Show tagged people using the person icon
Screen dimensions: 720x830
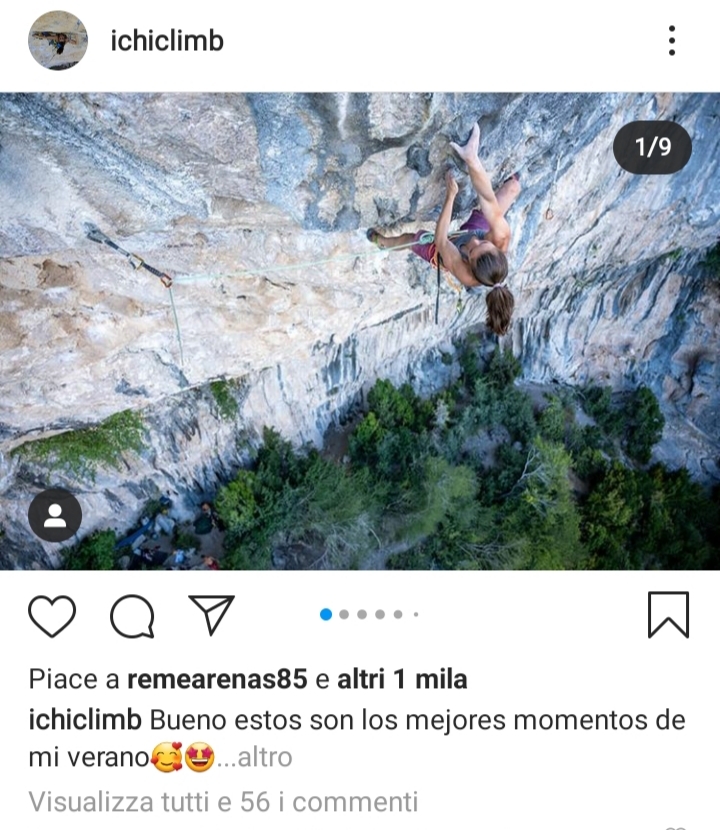point(55,514)
